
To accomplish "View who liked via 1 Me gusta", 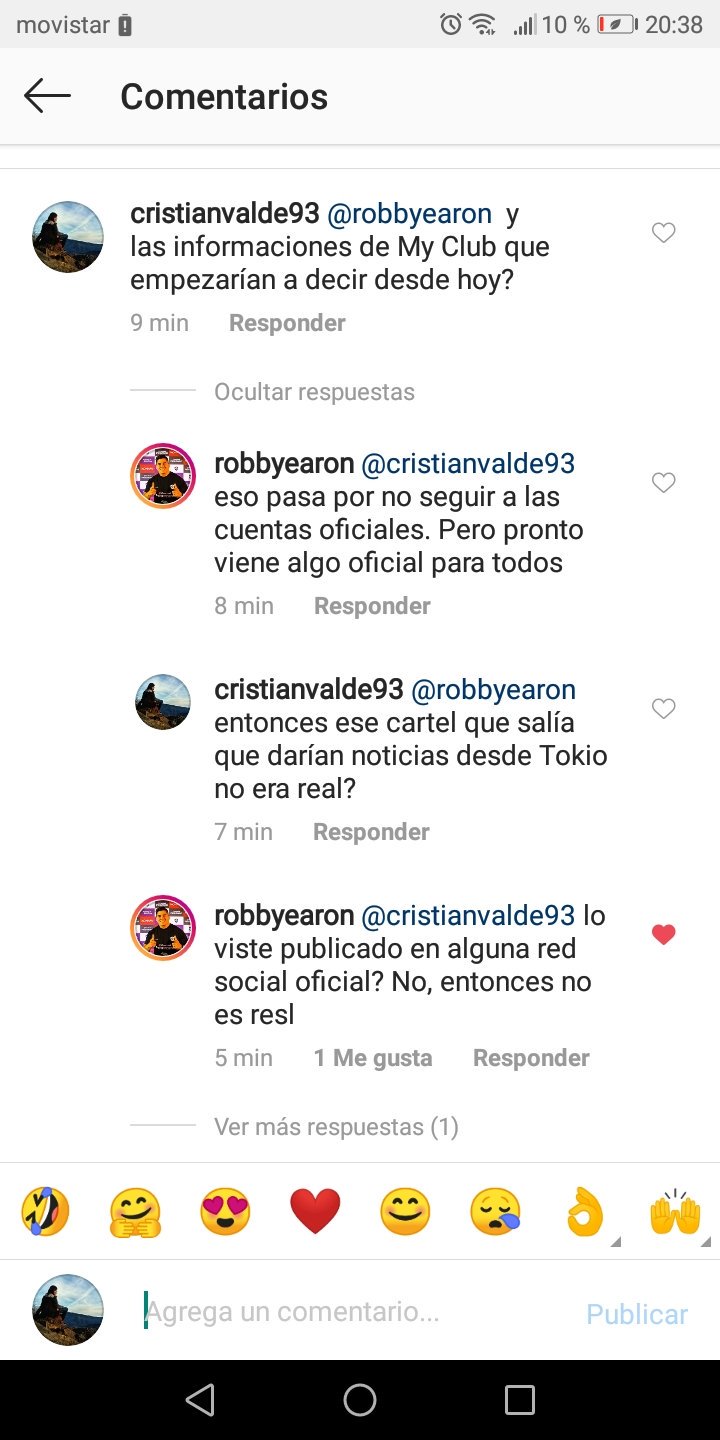I will click(x=372, y=1058).
